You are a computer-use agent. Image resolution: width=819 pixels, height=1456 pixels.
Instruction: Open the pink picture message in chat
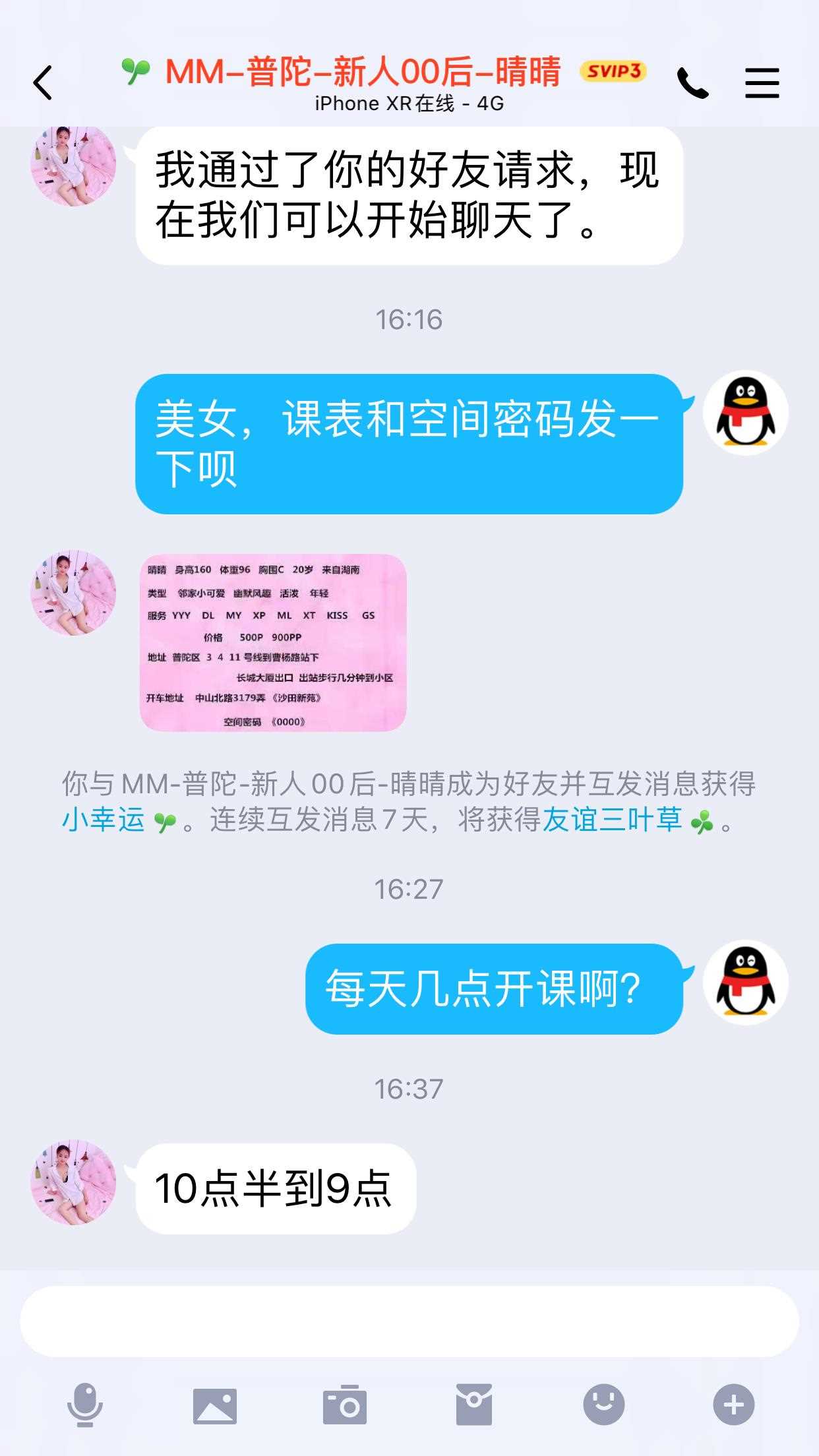coord(273,643)
